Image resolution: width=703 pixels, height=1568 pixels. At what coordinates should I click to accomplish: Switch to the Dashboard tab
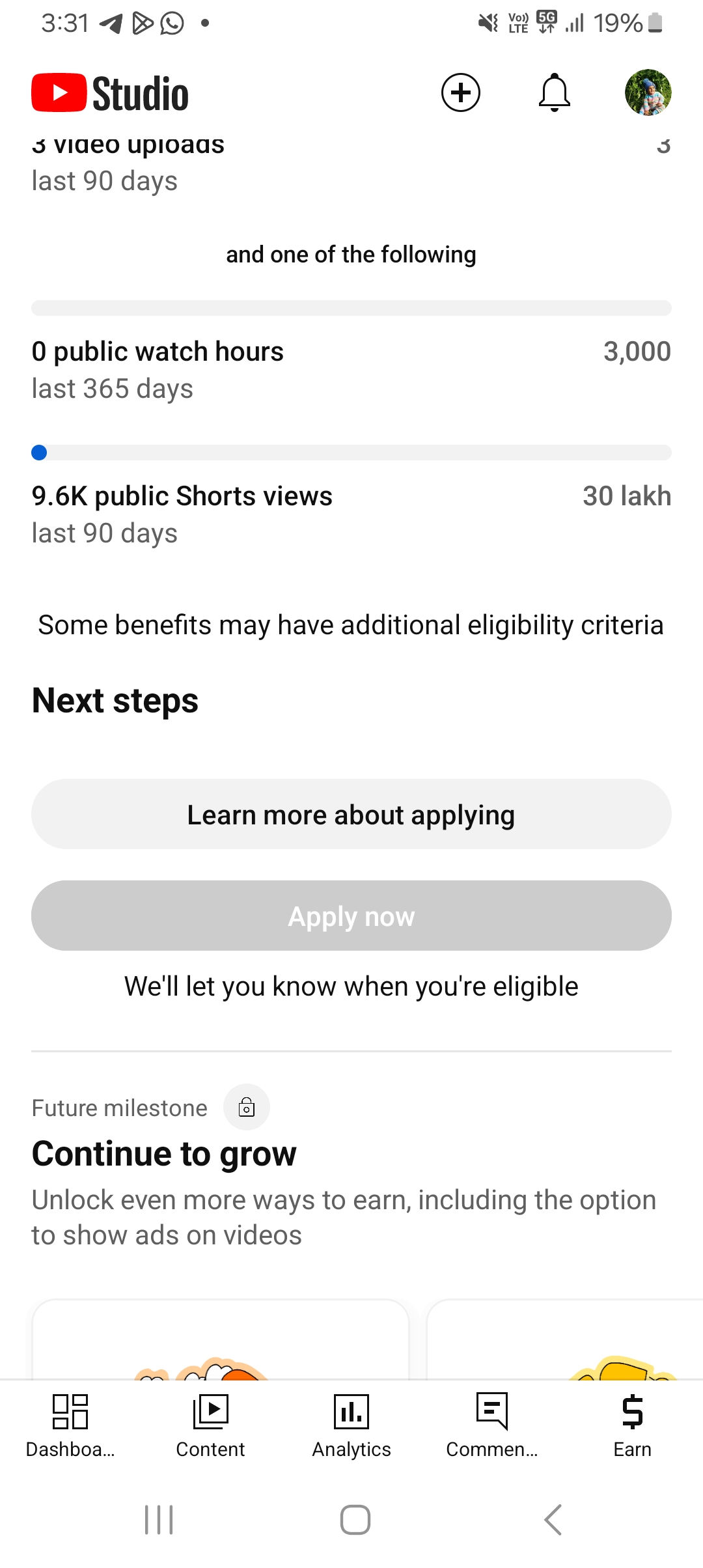(70, 1425)
